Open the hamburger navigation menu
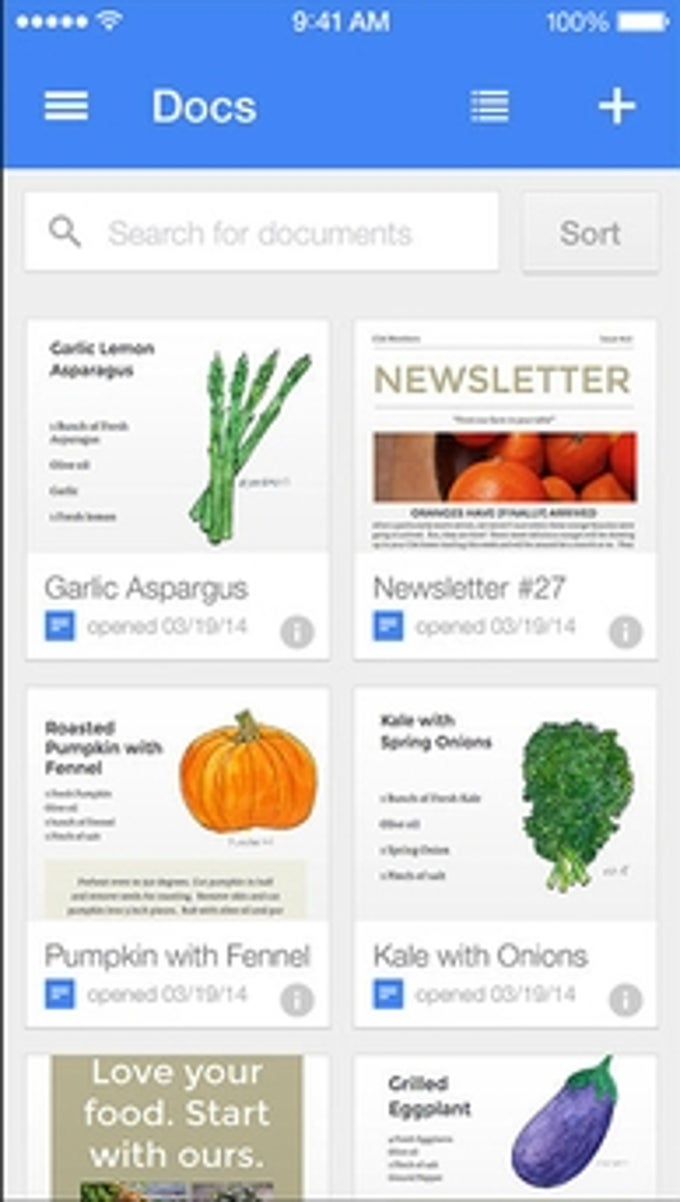Screen dimensions: 680x1202 point(66,106)
